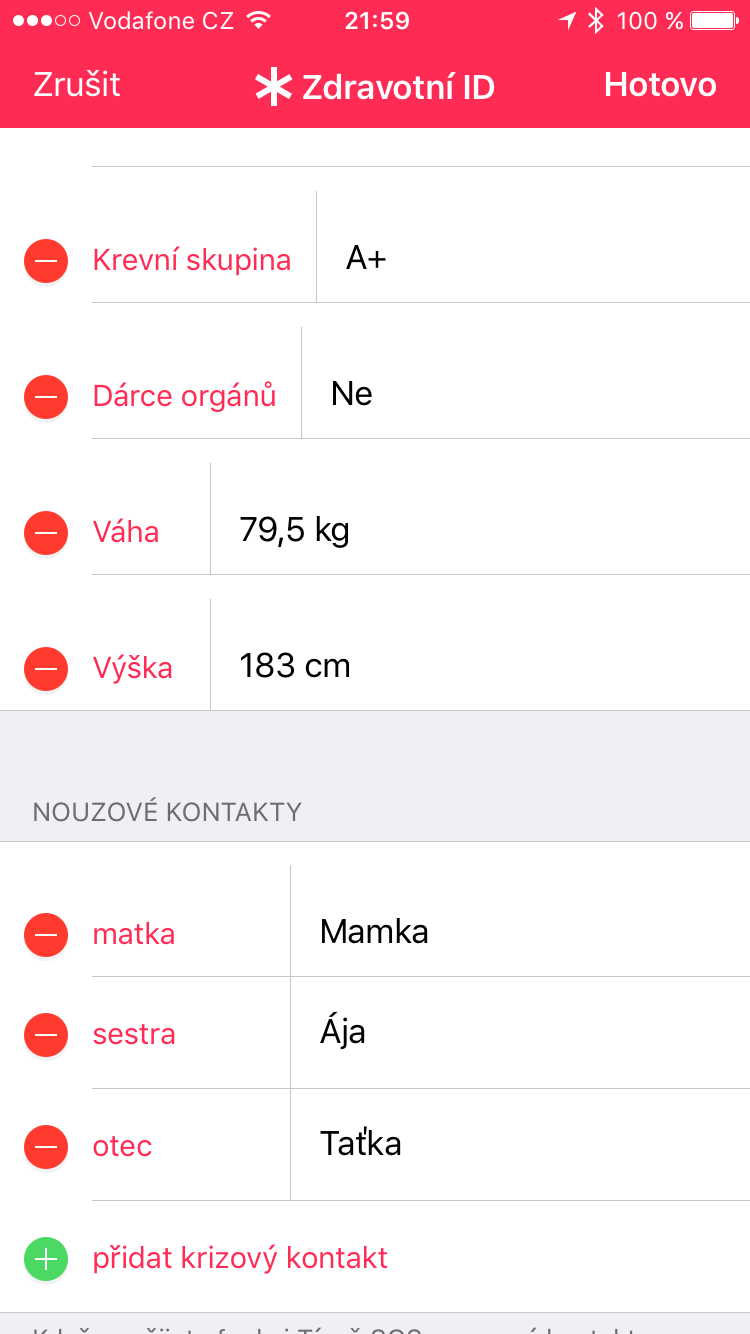Change the sestra relationship label
This screenshot has height=1334, width=750.
(x=134, y=1034)
